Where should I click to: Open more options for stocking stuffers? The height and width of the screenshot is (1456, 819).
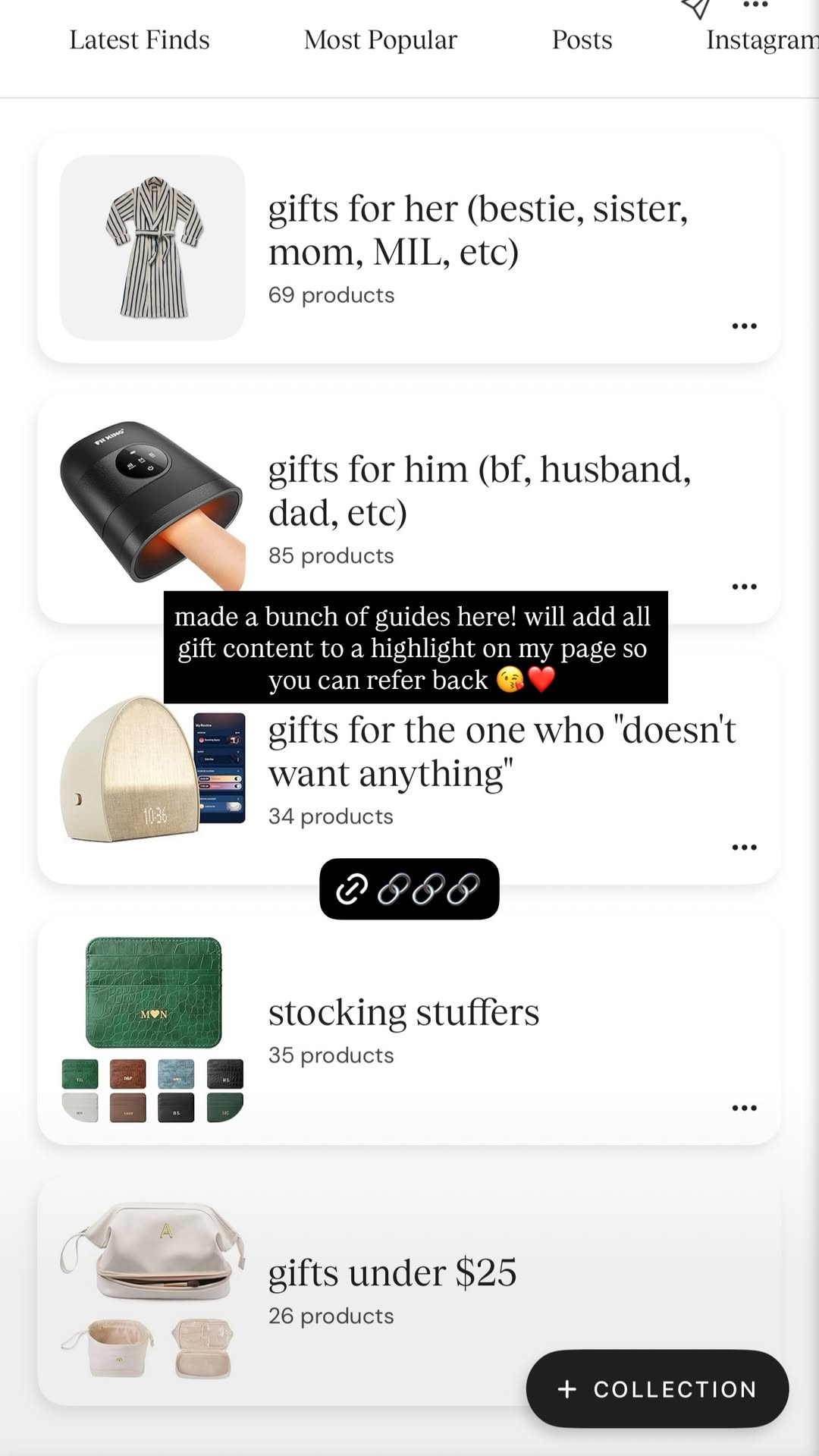point(744,1109)
